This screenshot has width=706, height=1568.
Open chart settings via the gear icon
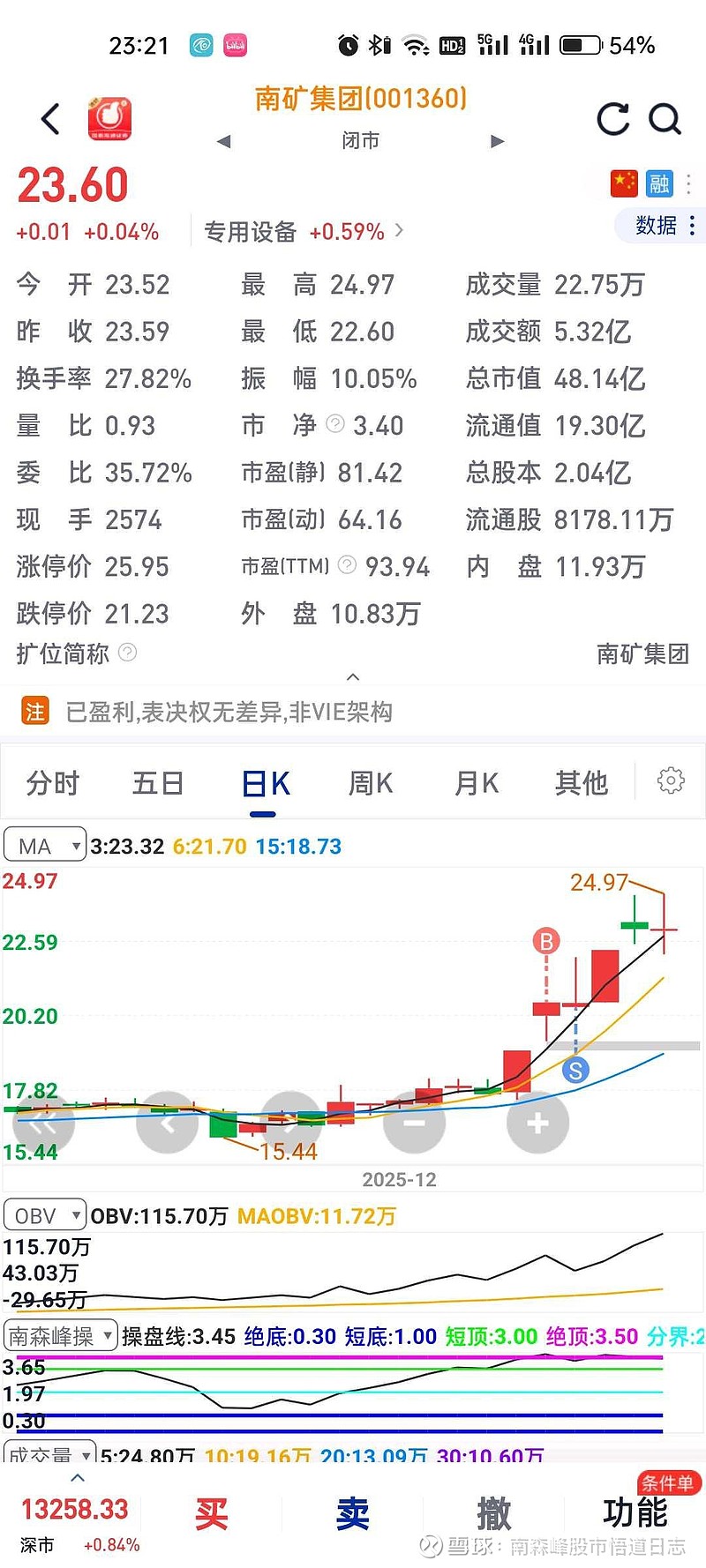672,780
